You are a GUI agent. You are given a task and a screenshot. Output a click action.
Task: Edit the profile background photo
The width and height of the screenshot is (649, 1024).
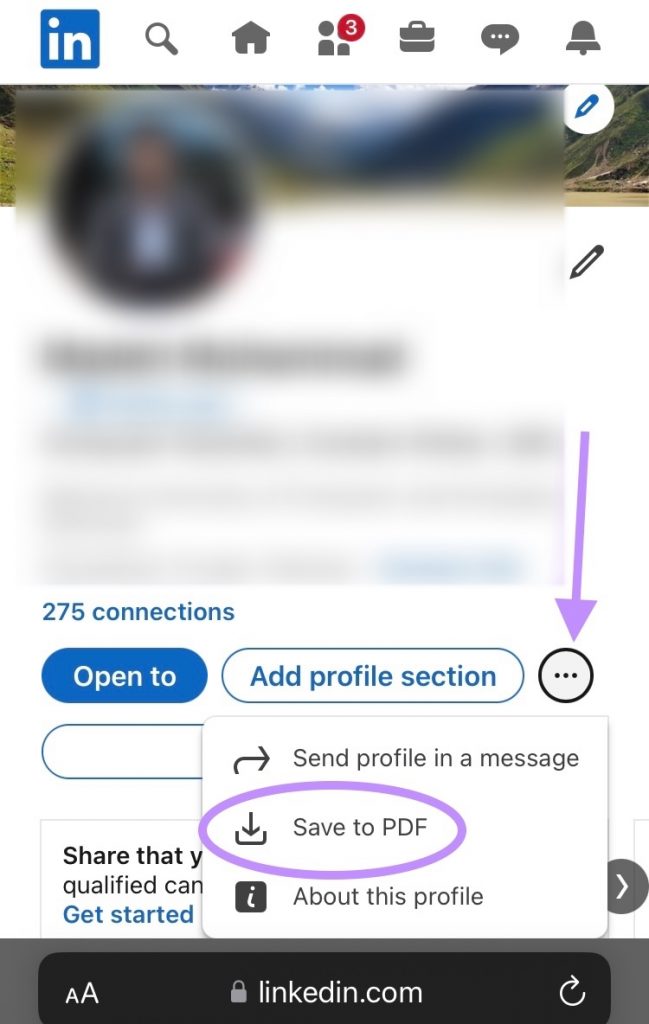pos(591,108)
